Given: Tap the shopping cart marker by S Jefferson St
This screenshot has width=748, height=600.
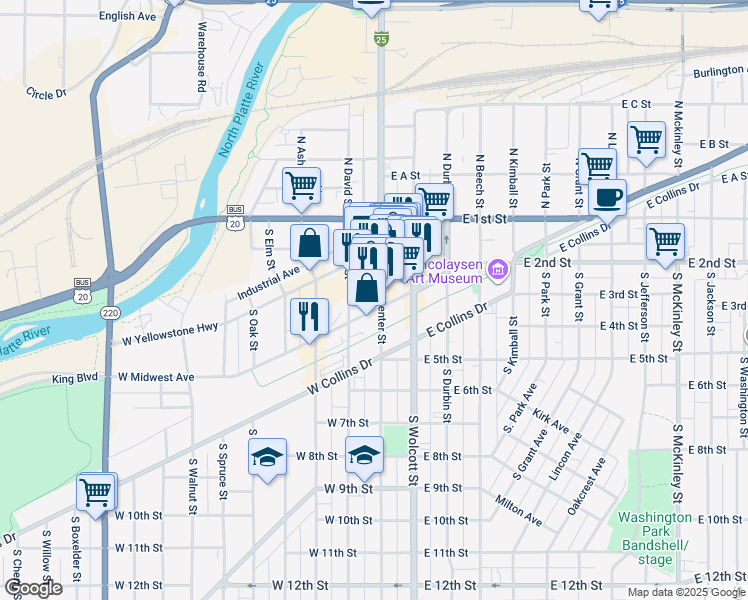Looking at the screenshot, I should point(665,241).
